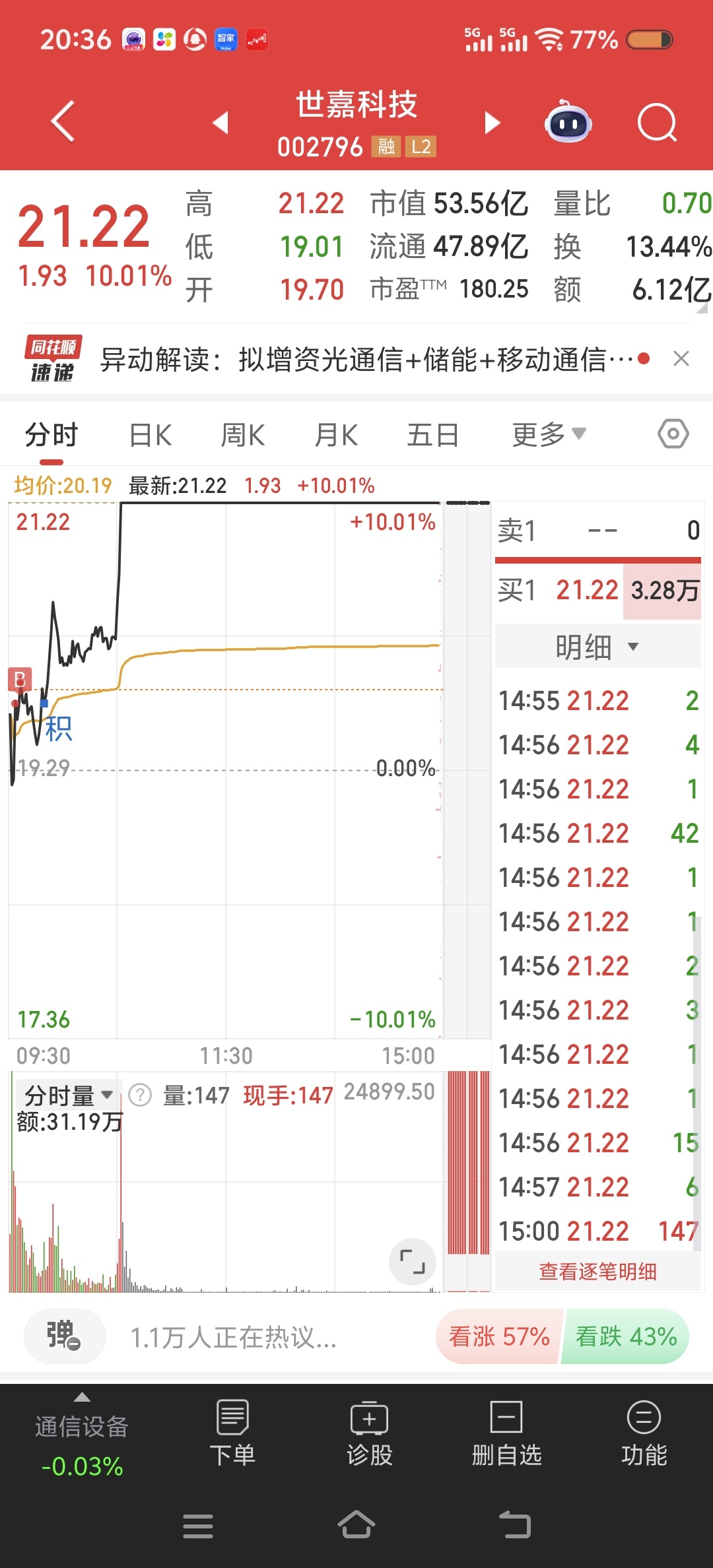Screen dimensions: 713x1568
Task: Open stock search magnifier
Action: [658, 123]
